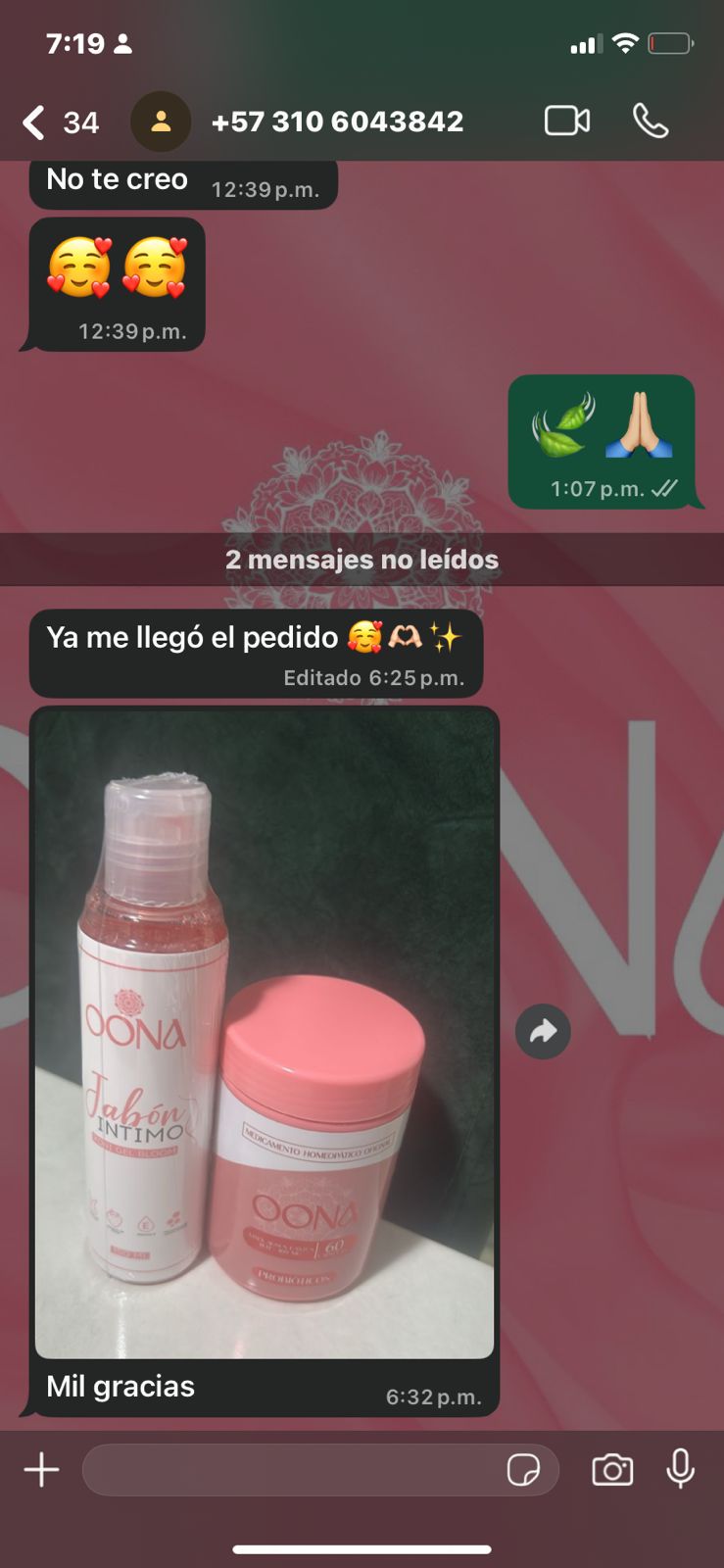Open contact info for +57 310 6043842
This screenshot has width=724, height=1568.
click(x=336, y=122)
